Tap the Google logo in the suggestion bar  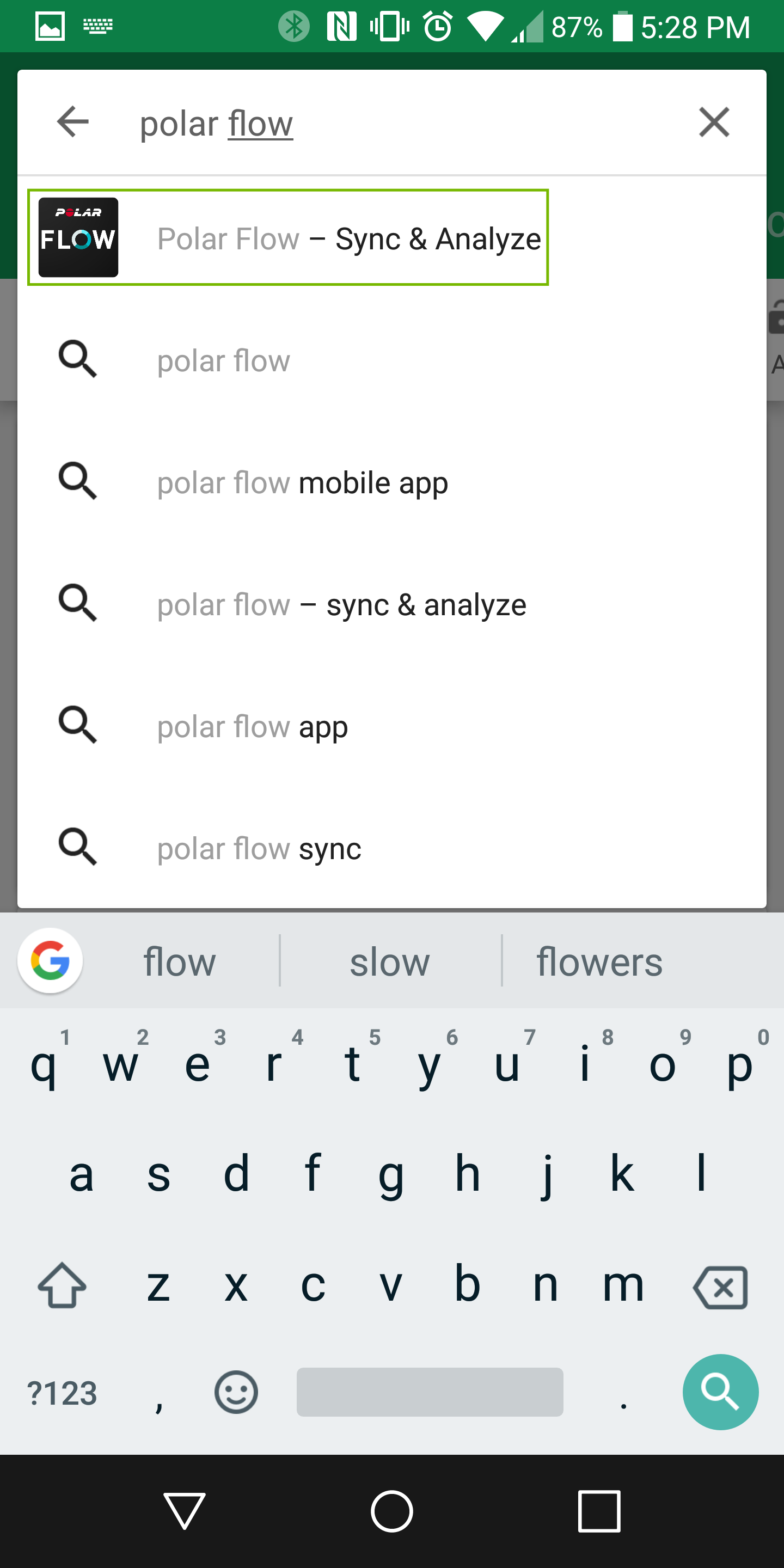[x=50, y=960]
